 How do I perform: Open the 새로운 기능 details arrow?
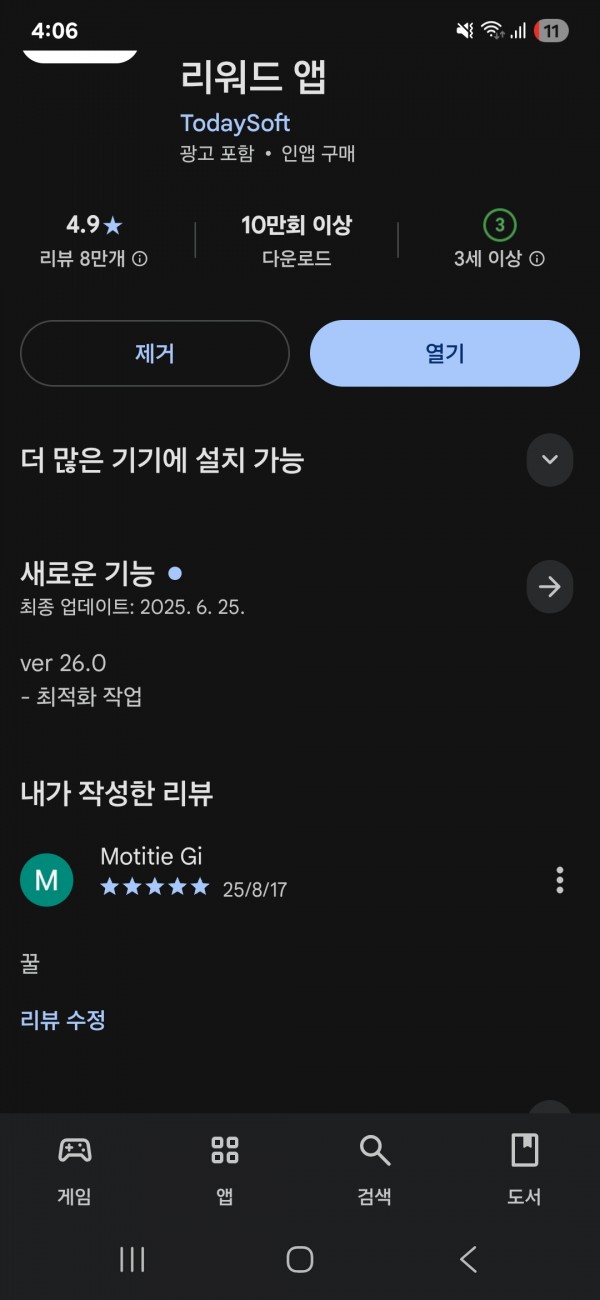tap(550, 587)
